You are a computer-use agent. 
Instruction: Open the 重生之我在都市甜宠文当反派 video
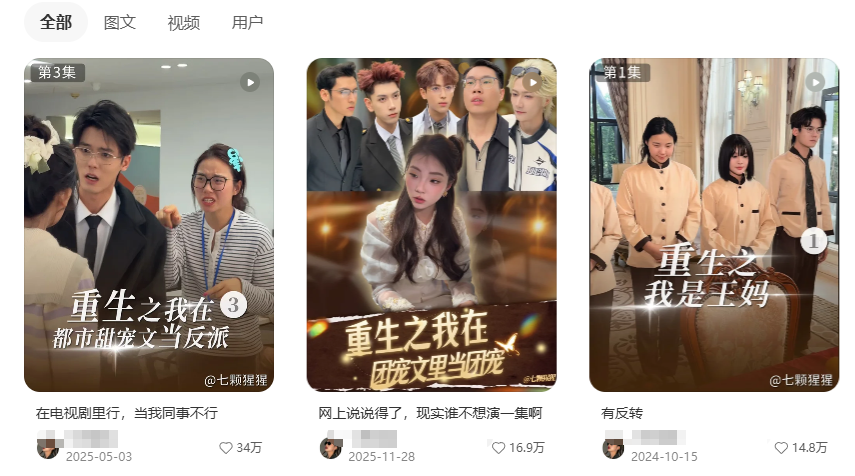coord(149,224)
